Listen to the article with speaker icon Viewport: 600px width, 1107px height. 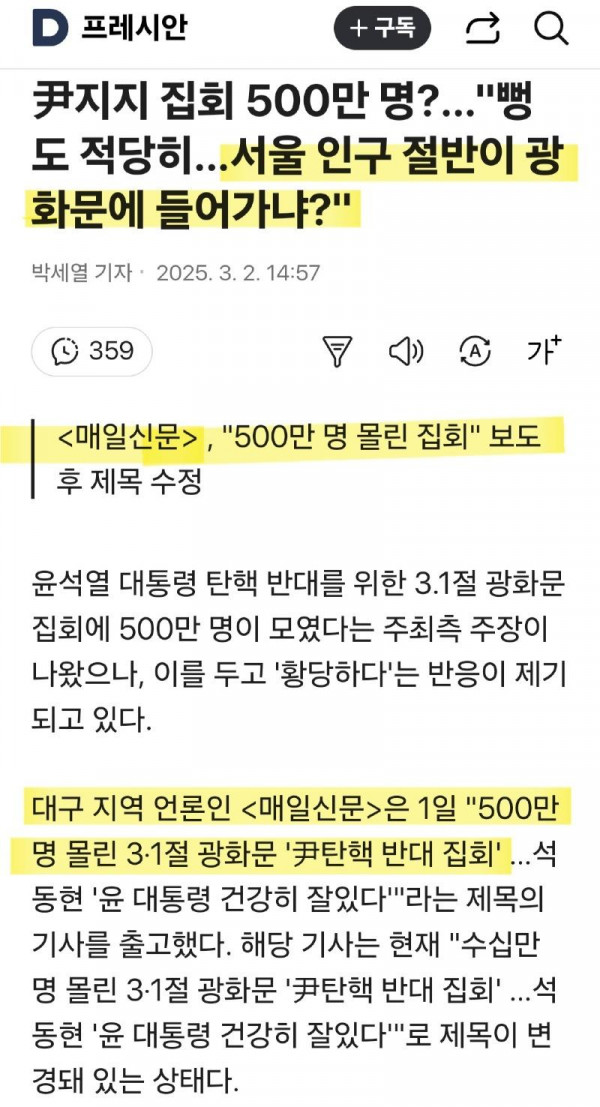pyautogui.click(x=406, y=351)
